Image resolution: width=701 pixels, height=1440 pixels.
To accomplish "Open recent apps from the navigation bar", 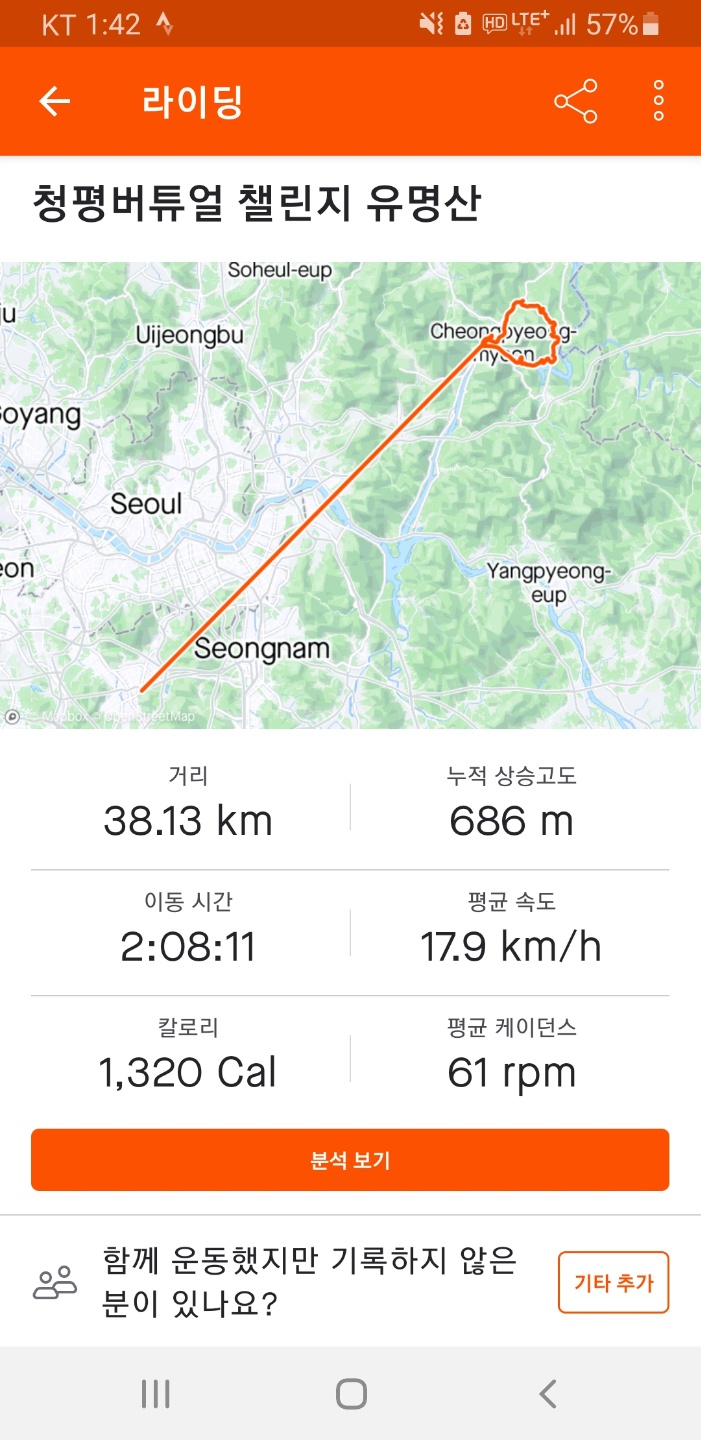I will pyautogui.click(x=156, y=1394).
